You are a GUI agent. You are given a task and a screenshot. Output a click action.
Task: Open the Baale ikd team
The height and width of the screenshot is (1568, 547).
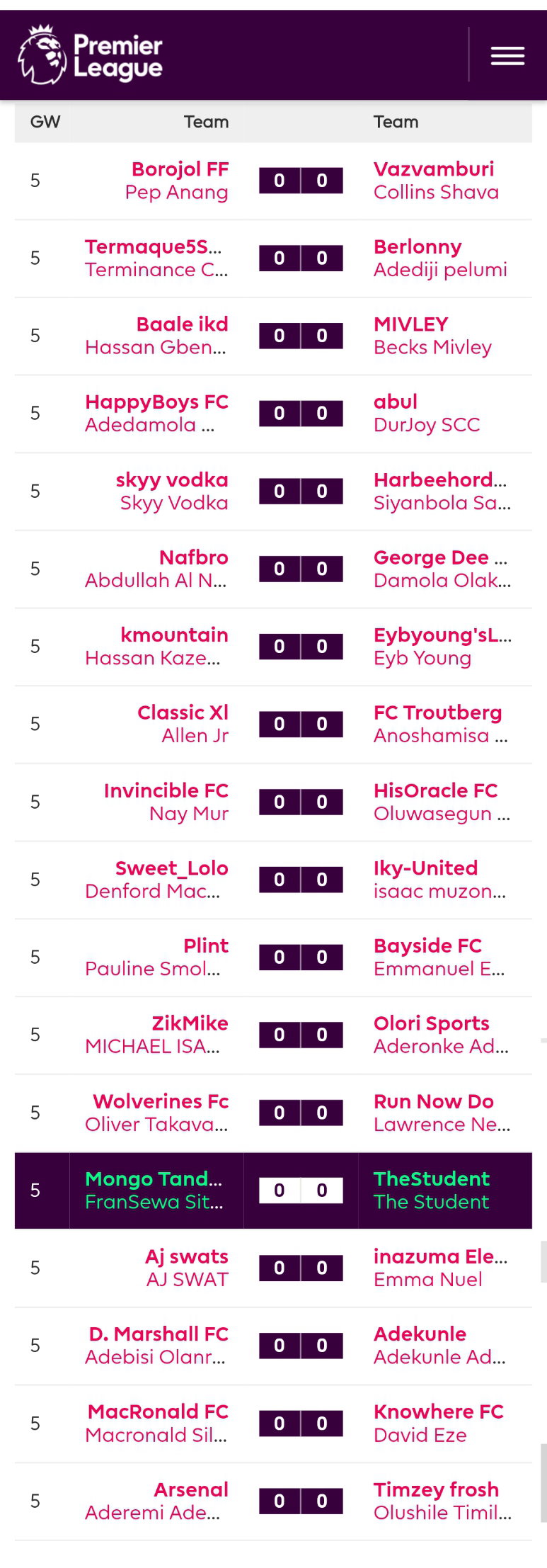coord(182,324)
